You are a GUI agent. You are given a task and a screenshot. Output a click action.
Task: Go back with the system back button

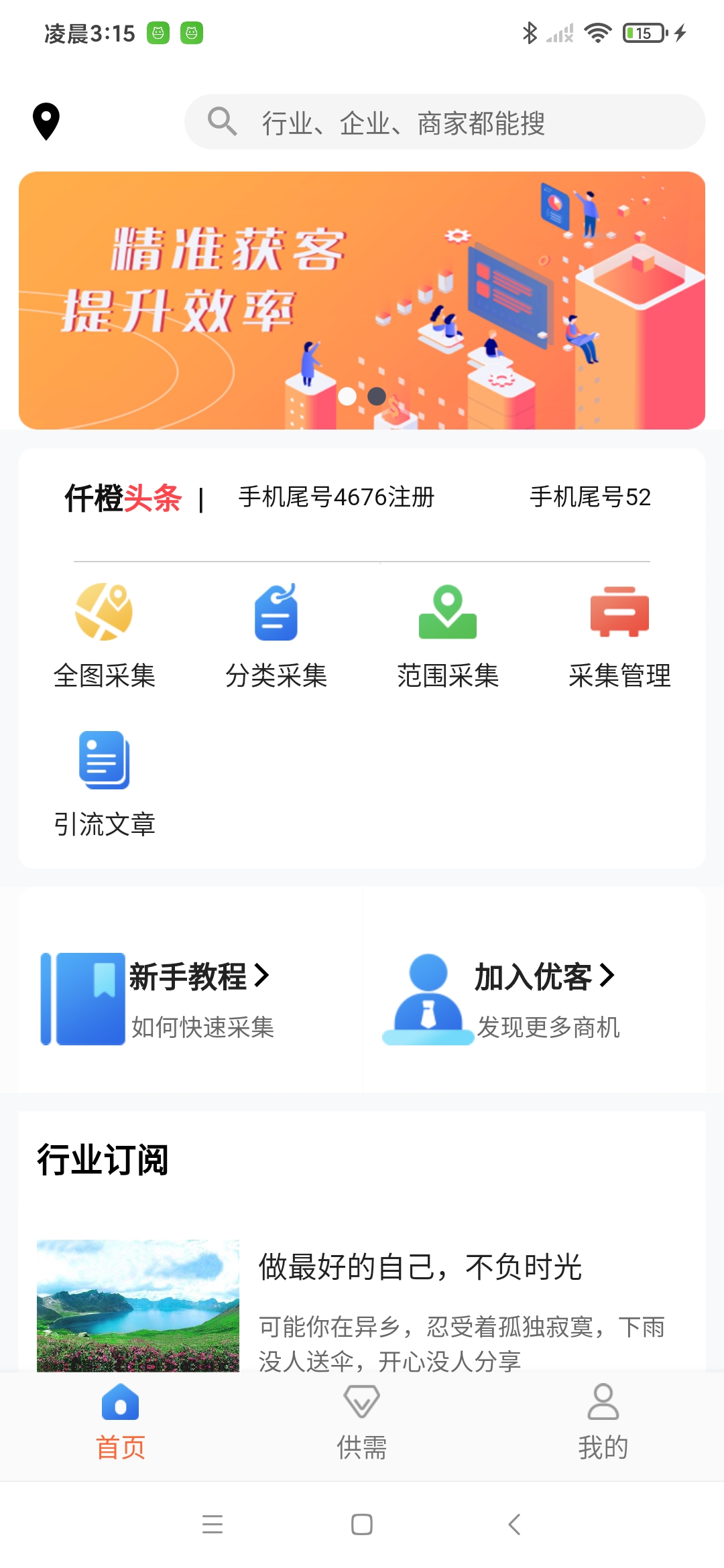[514, 1524]
